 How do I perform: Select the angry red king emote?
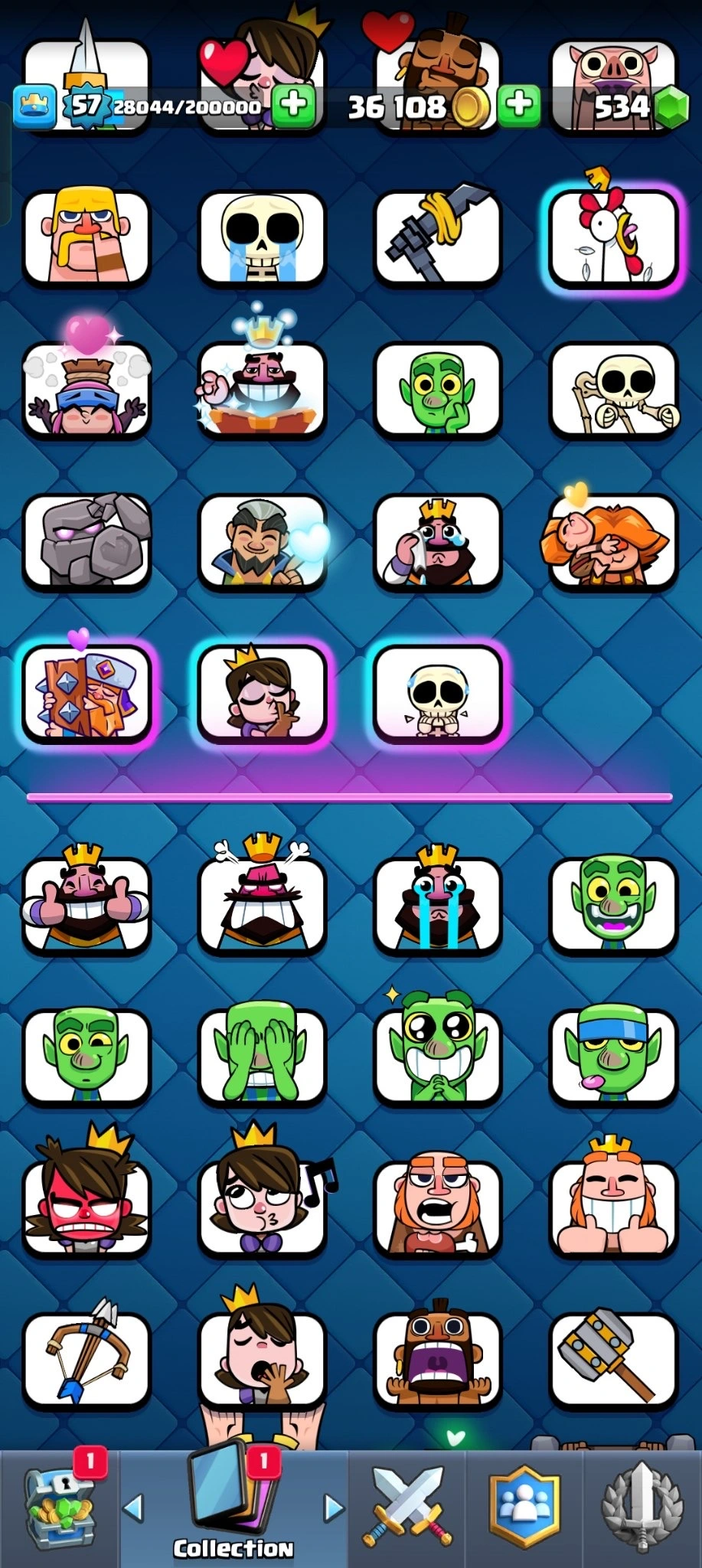click(x=262, y=903)
